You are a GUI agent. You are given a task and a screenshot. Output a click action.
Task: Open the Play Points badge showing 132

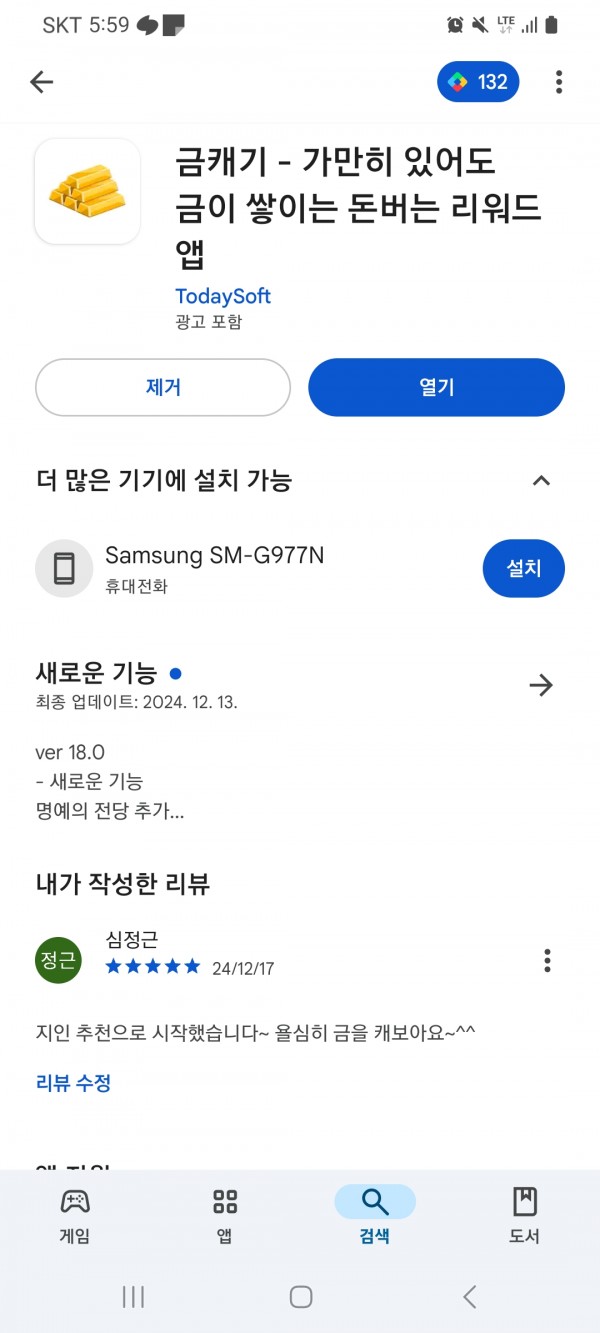pyautogui.click(x=478, y=82)
